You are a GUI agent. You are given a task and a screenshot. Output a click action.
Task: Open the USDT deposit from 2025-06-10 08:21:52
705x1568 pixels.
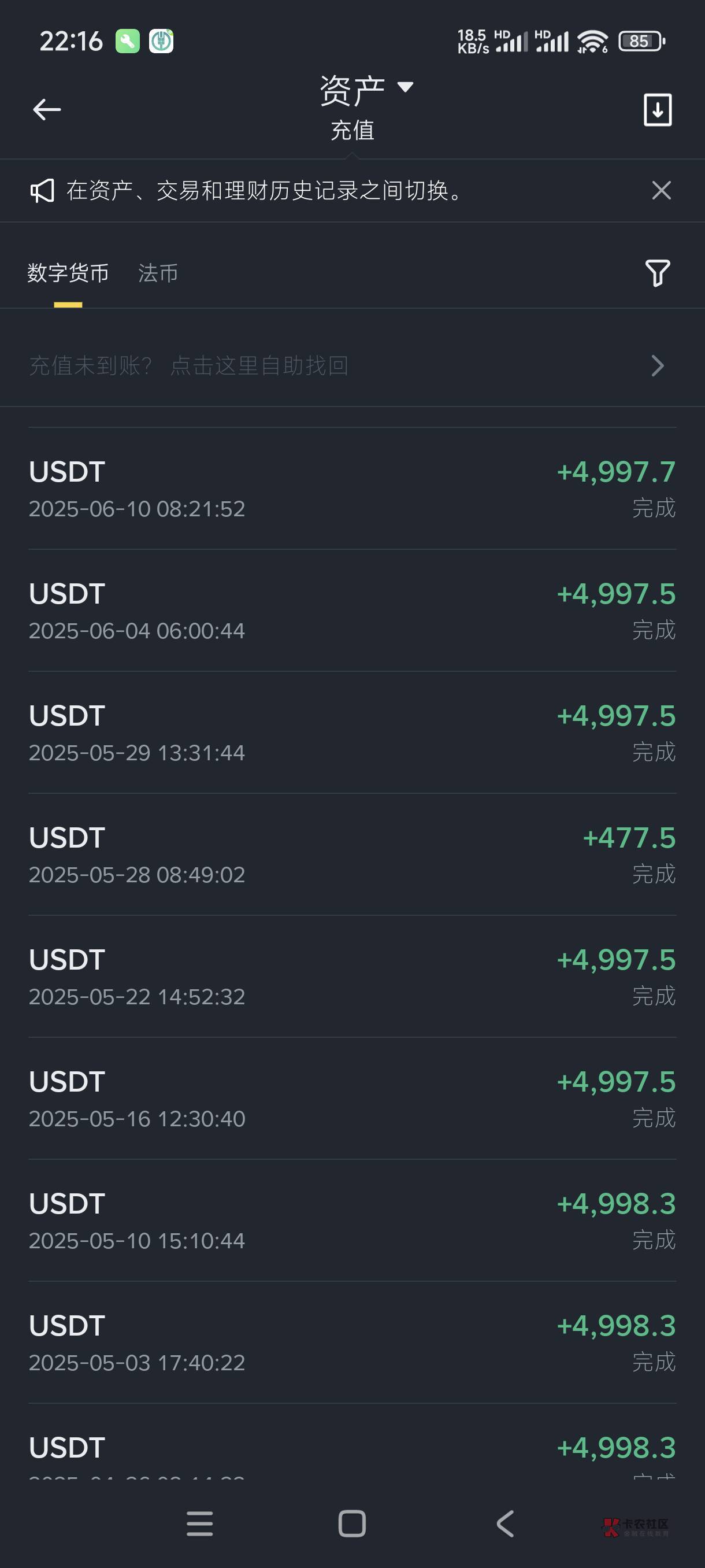pyautogui.click(x=351, y=489)
